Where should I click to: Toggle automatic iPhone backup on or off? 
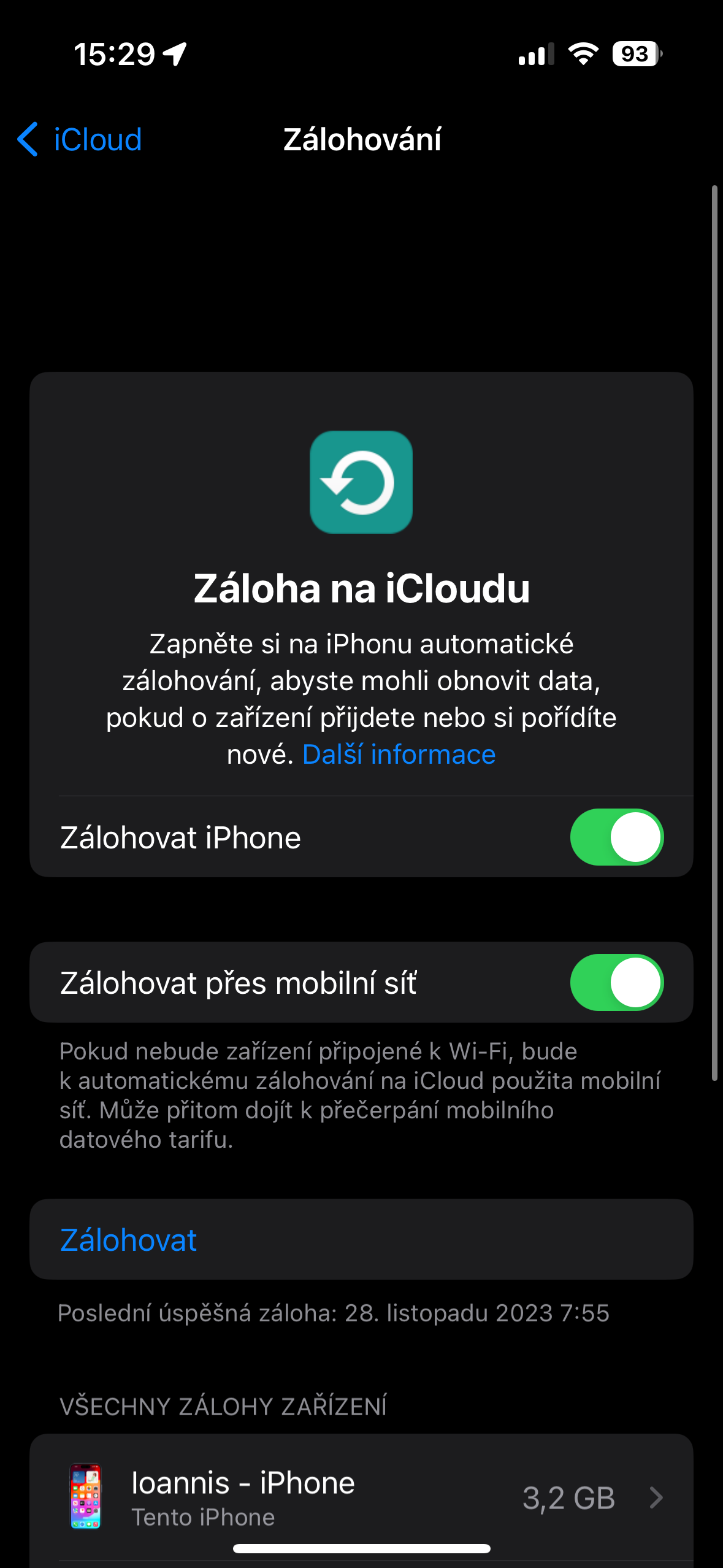point(617,836)
